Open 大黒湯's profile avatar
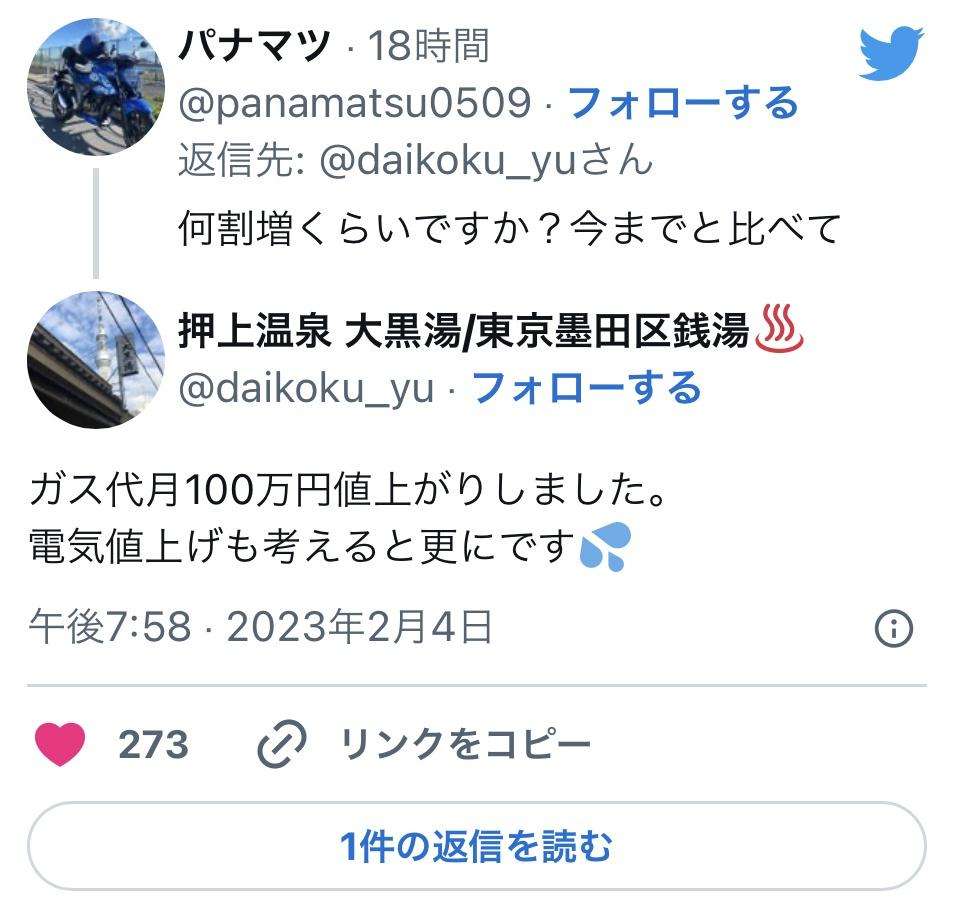The height and width of the screenshot is (907, 961). [x=96, y=359]
